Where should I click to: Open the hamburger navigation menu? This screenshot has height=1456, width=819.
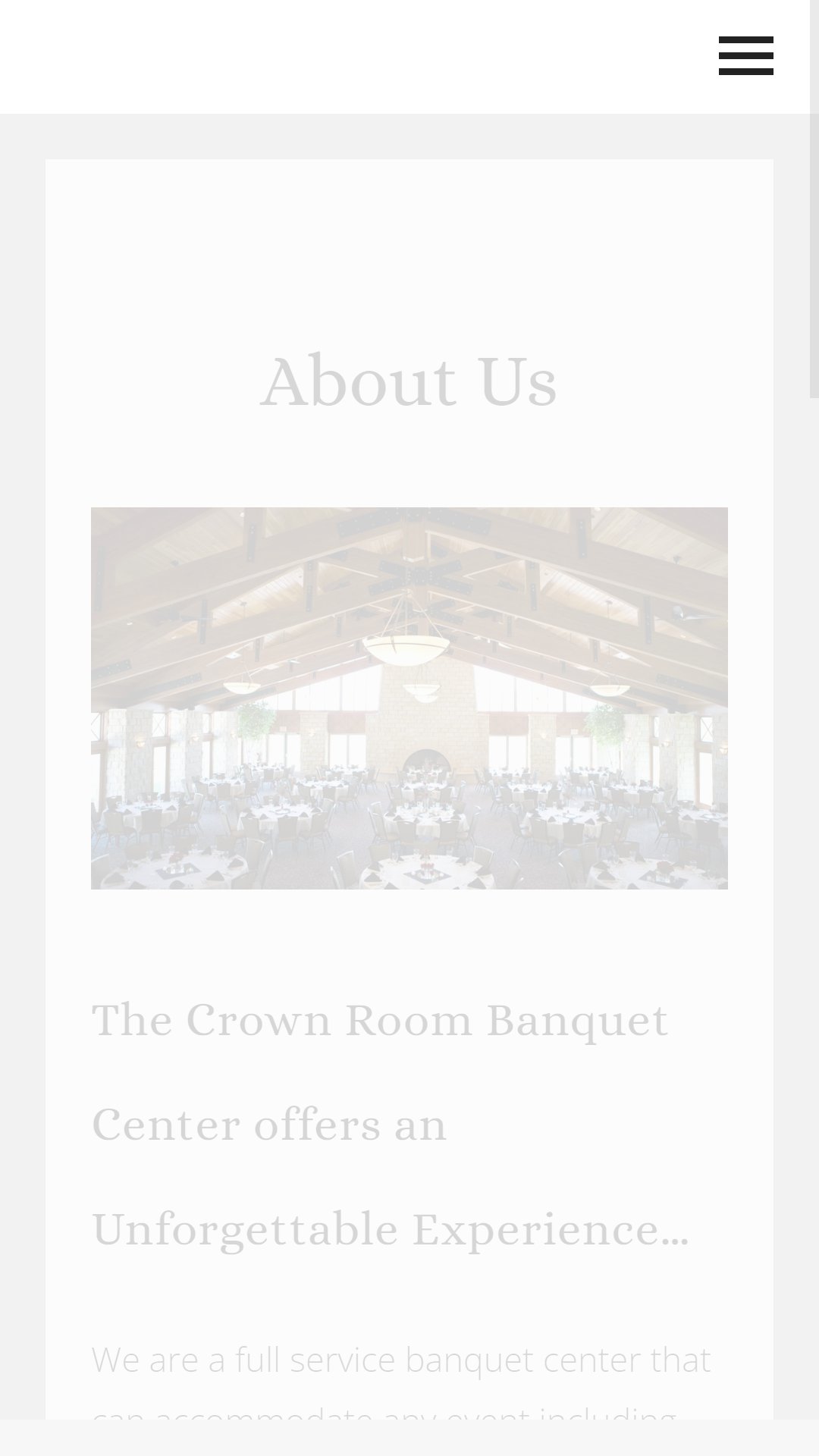(745, 56)
